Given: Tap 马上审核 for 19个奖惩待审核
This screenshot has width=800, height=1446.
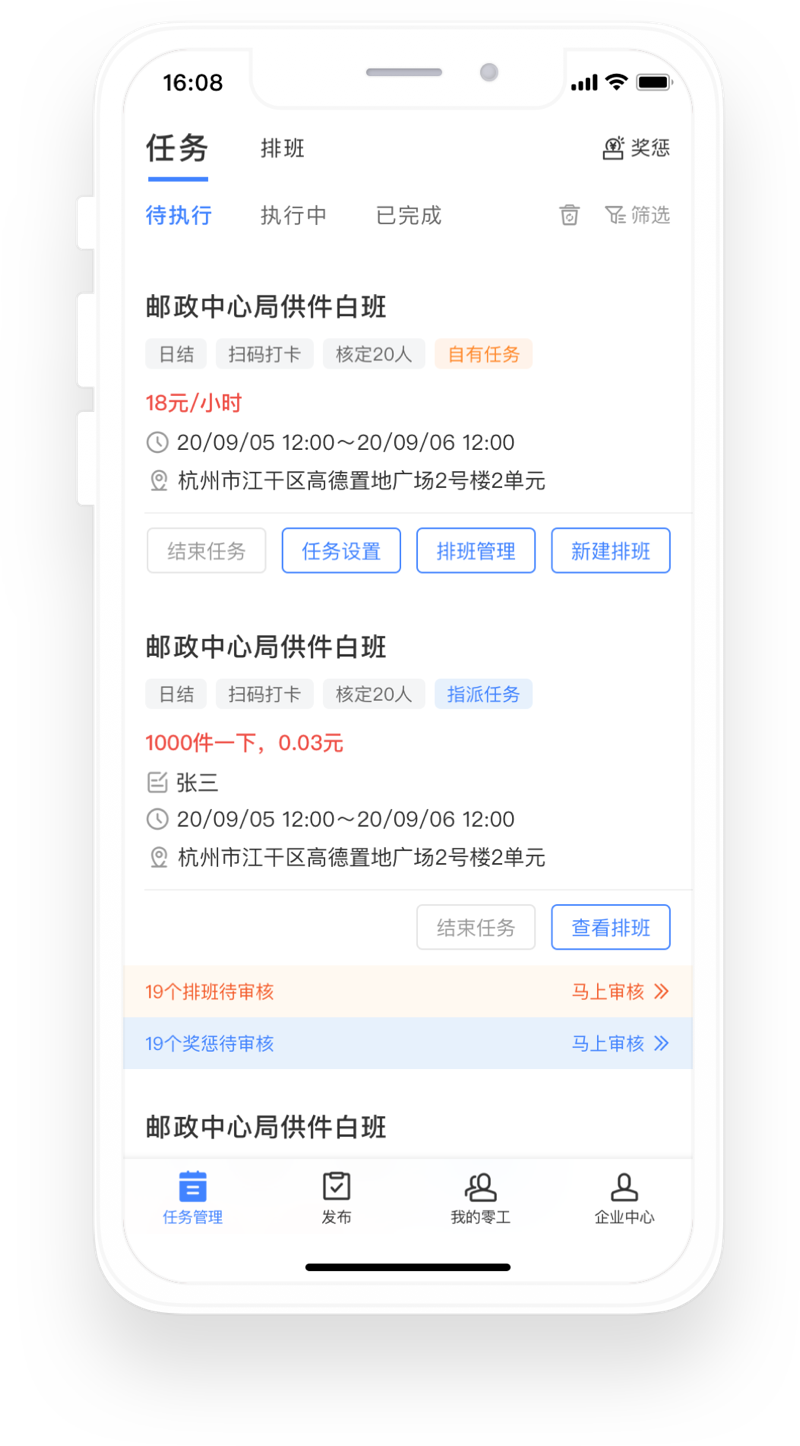Looking at the screenshot, I should [x=620, y=1044].
